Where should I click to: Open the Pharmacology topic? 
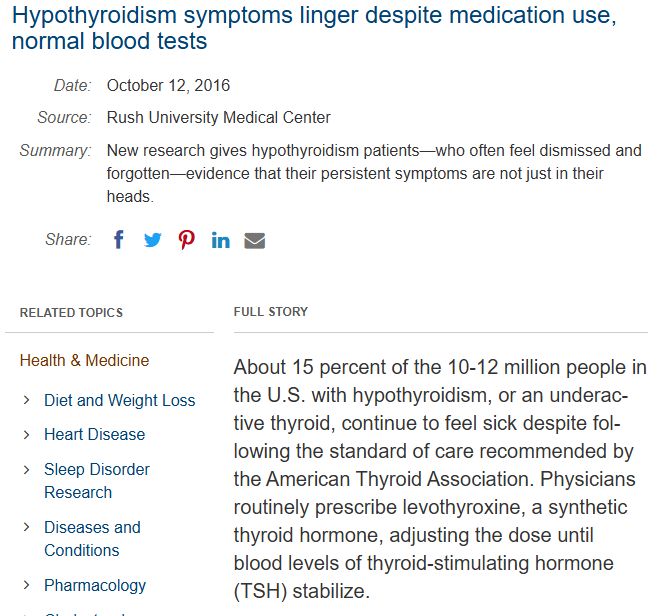pyautogui.click(x=95, y=585)
